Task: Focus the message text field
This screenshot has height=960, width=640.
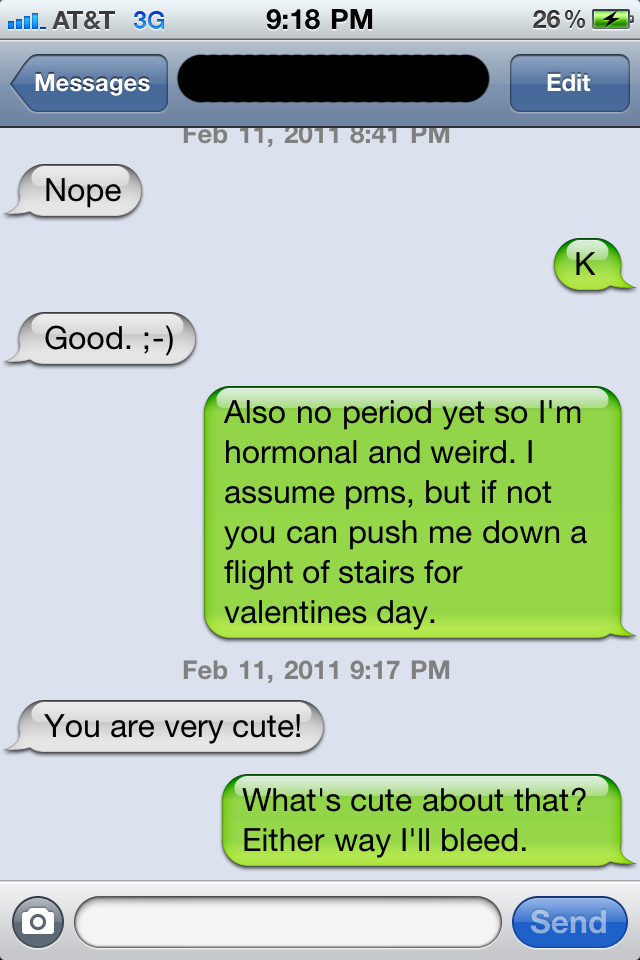Action: pyautogui.click(x=287, y=921)
